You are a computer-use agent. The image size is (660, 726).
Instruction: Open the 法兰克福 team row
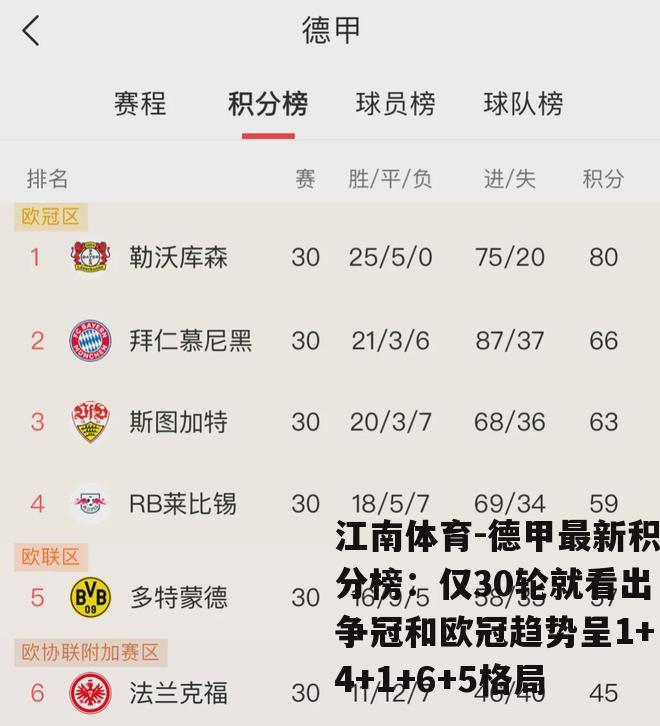[x=178, y=692]
